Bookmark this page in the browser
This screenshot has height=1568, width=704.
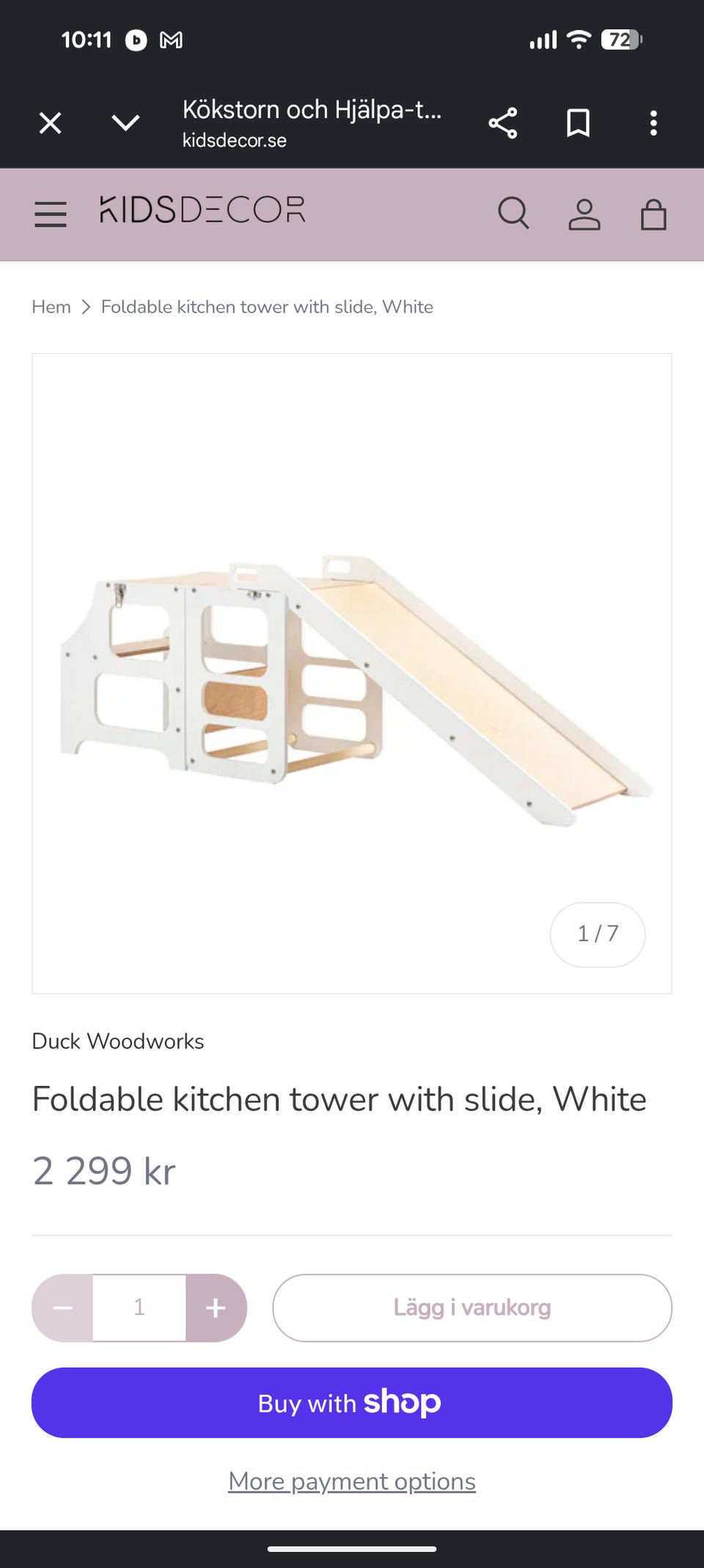coord(578,123)
